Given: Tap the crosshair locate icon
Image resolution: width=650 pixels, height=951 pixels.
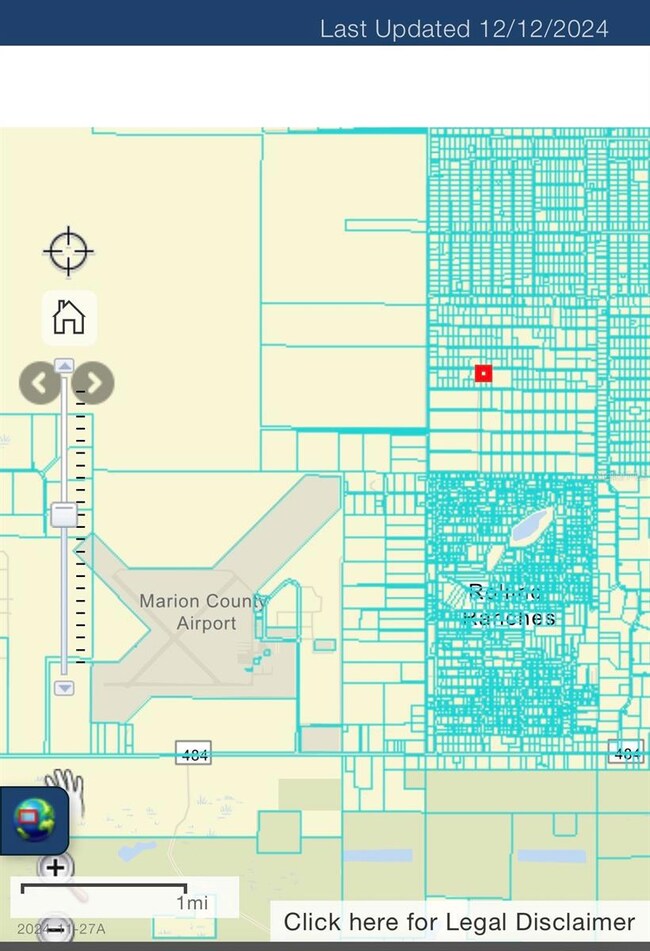Looking at the screenshot, I should tap(68, 251).
